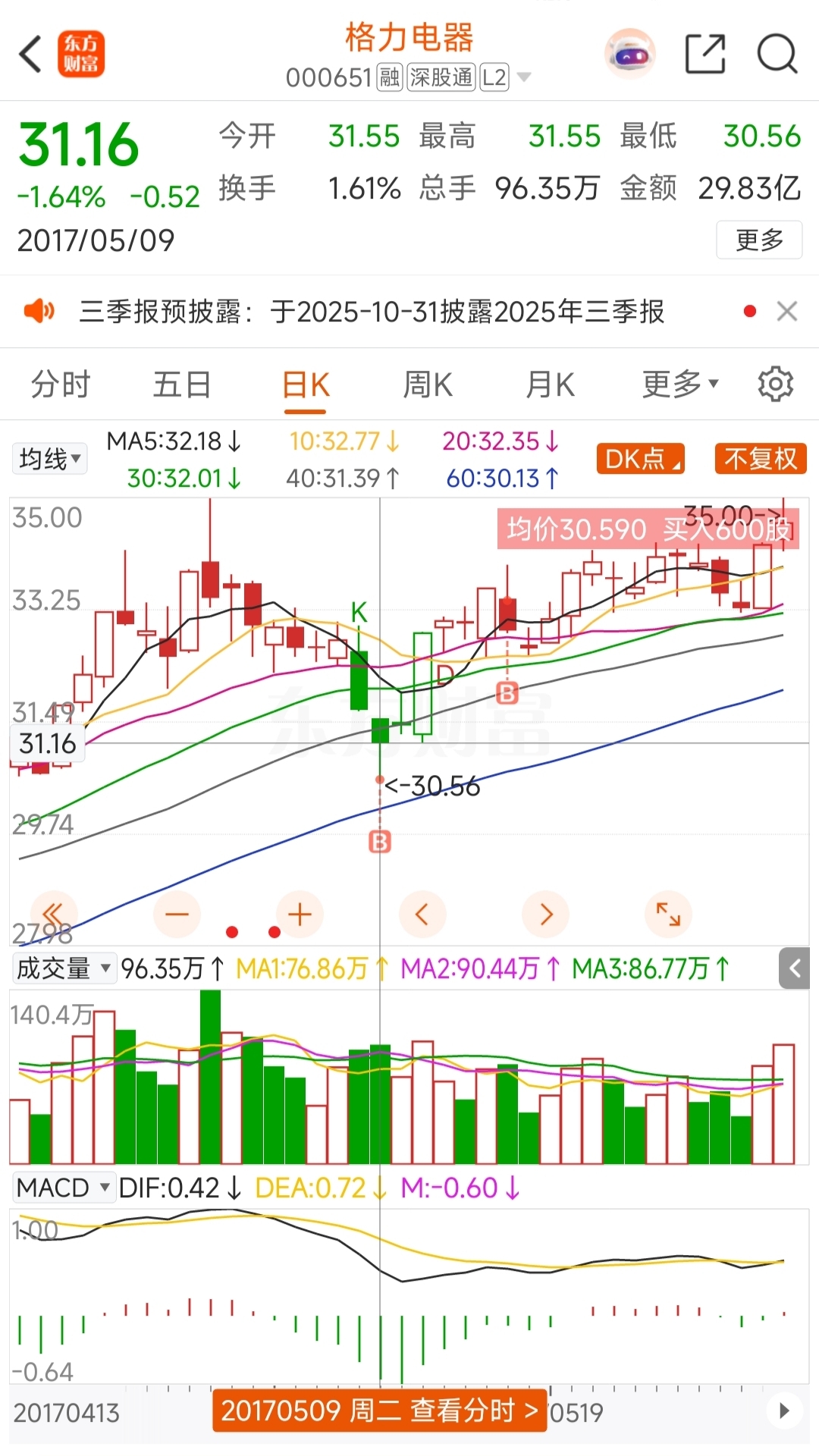
Task: Switch to the 周K weekly chart tab
Action: point(427,384)
